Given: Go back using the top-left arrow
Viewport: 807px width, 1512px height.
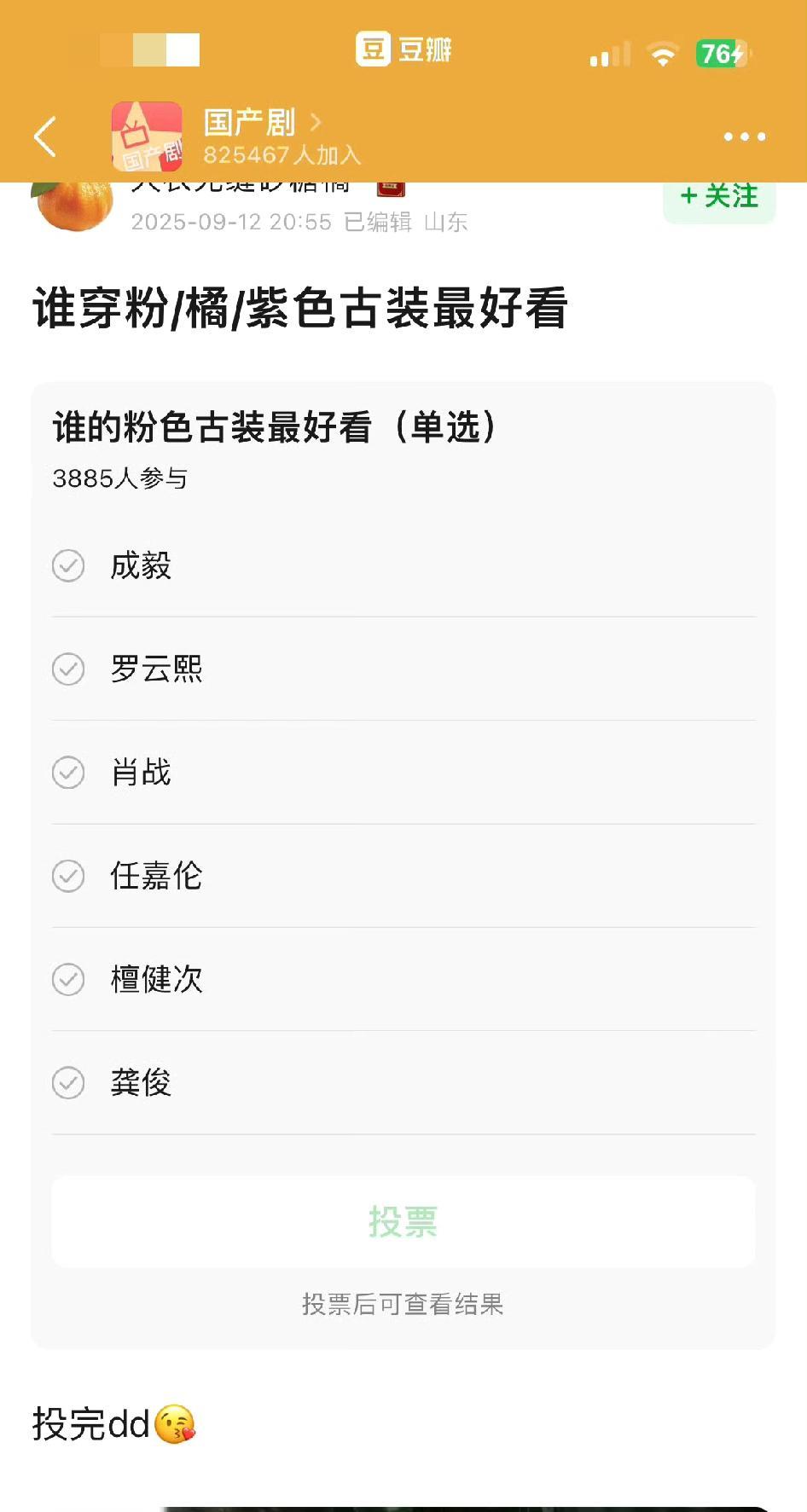Looking at the screenshot, I should pyautogui.click(x=45, y=136).
